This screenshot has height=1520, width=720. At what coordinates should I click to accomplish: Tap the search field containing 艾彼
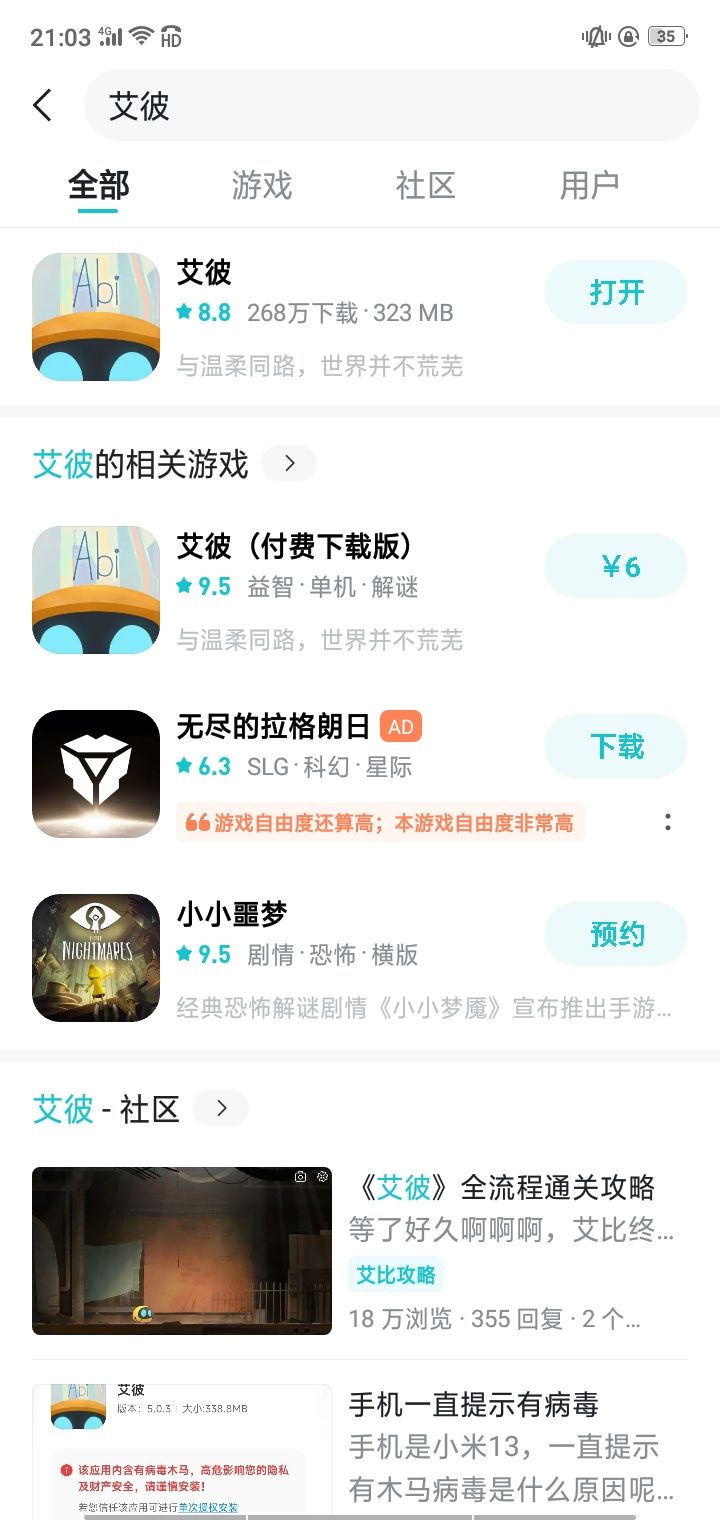click(x=390, y=104)
